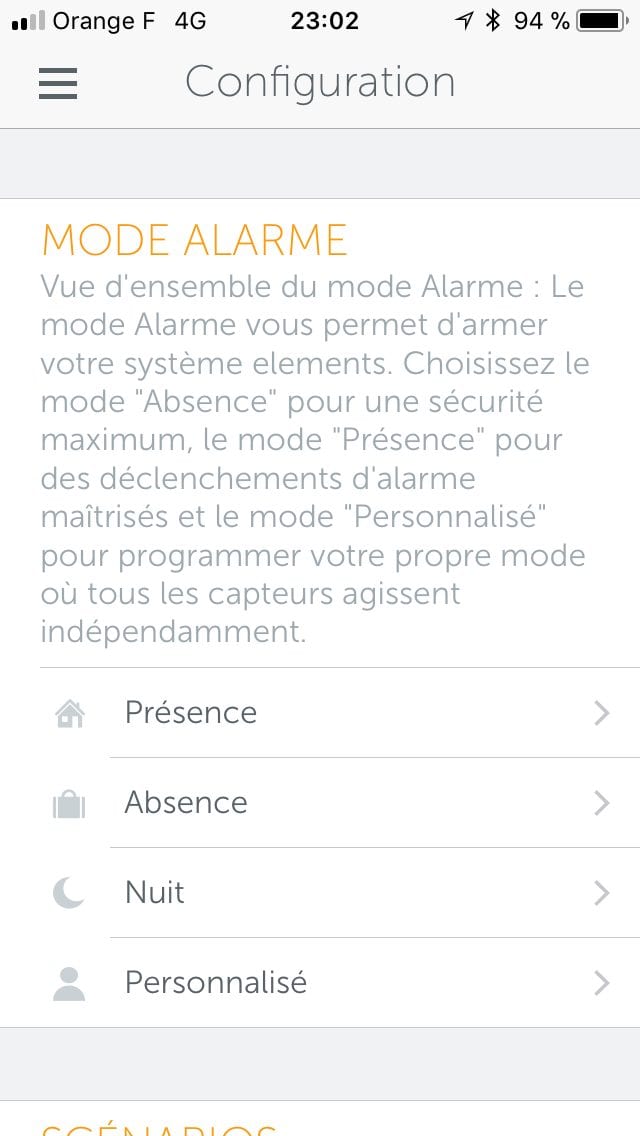Select the Nuit alarm mode row
The width and height of the screenshot is (640, 1136).
click(320, 893)
